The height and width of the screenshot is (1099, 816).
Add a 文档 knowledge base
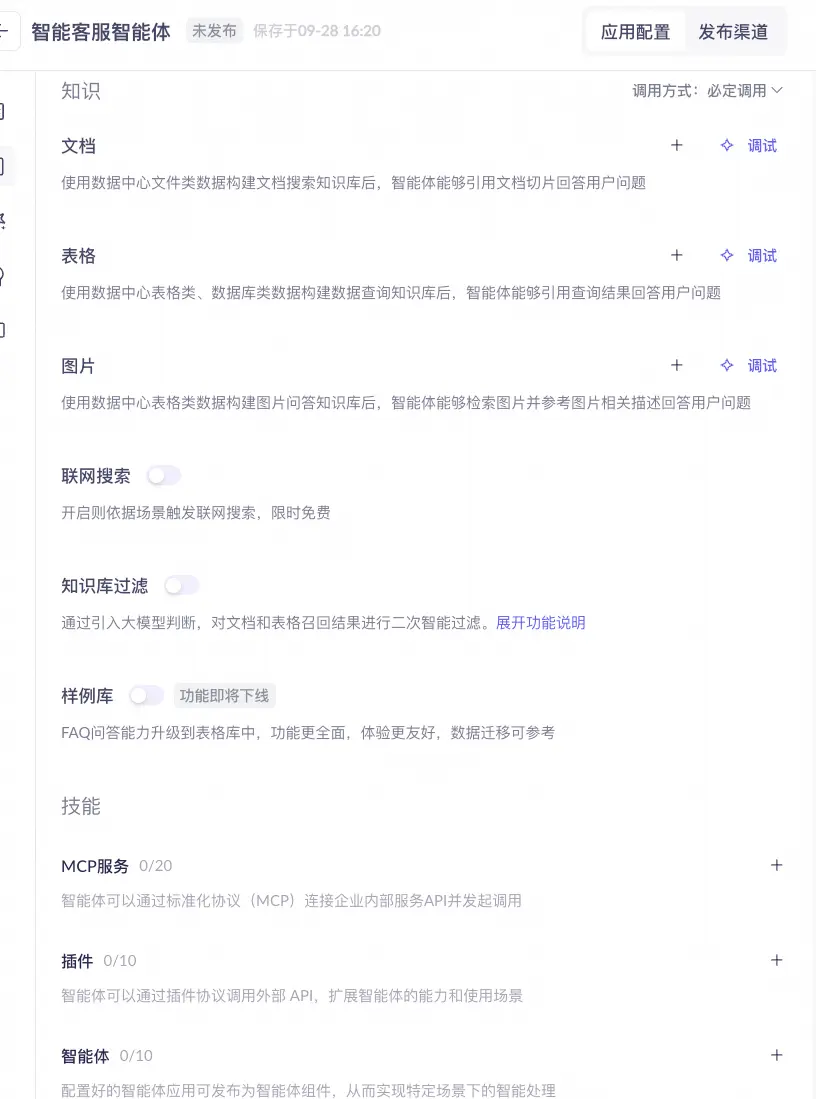[677, 146]
